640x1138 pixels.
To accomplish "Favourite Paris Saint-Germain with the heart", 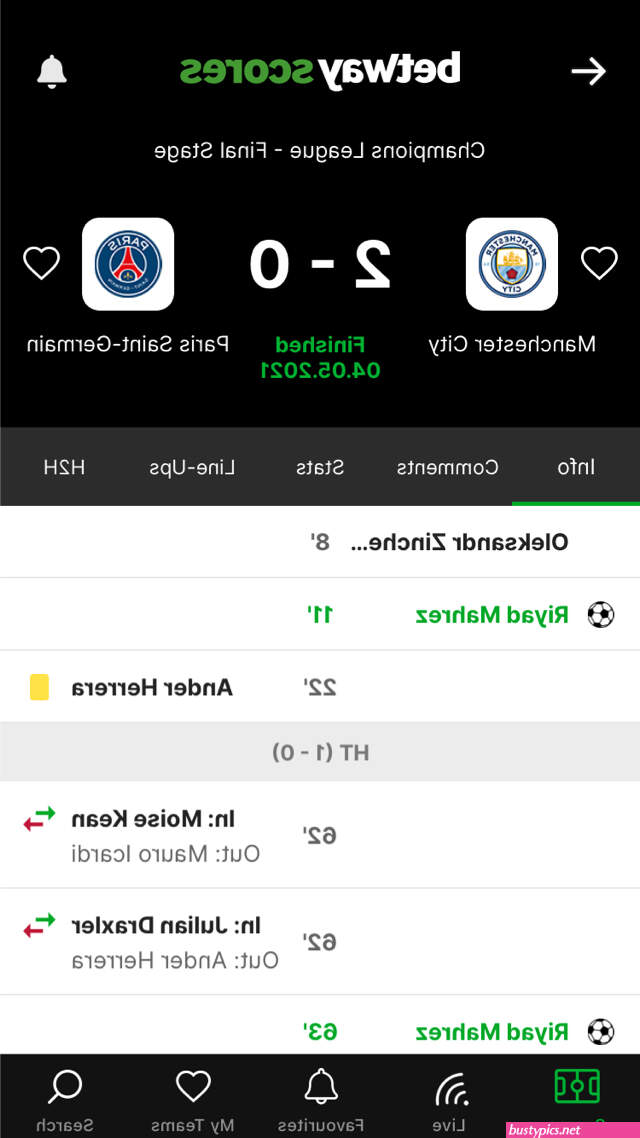I will click(41, 263).
